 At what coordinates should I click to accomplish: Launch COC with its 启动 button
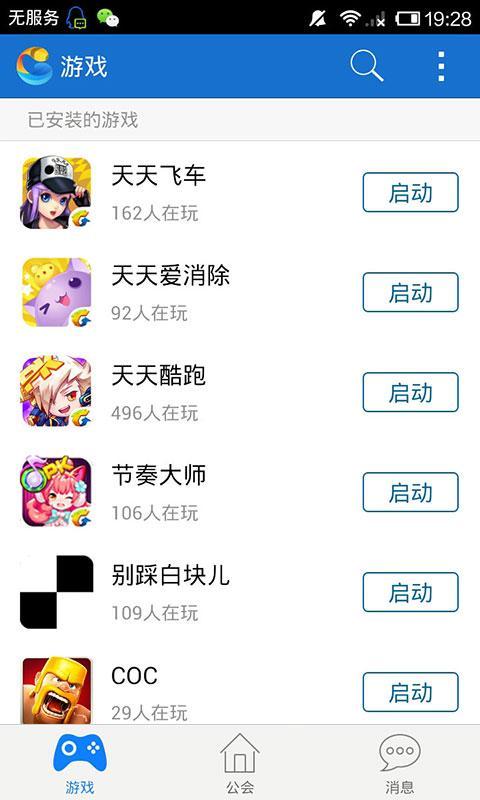click(x=411, y=692)
